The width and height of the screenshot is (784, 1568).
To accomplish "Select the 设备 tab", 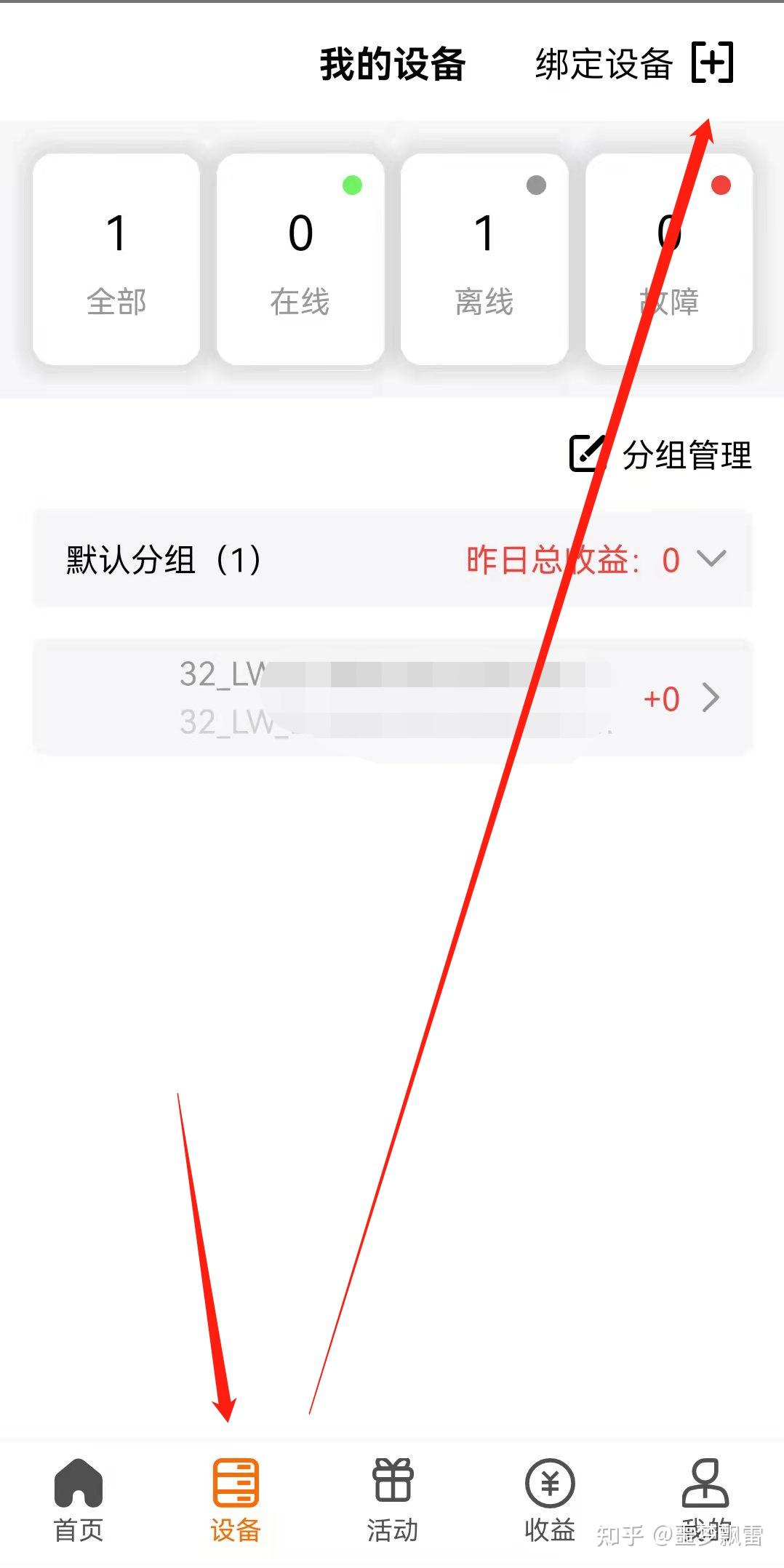I will point(236,1500).
